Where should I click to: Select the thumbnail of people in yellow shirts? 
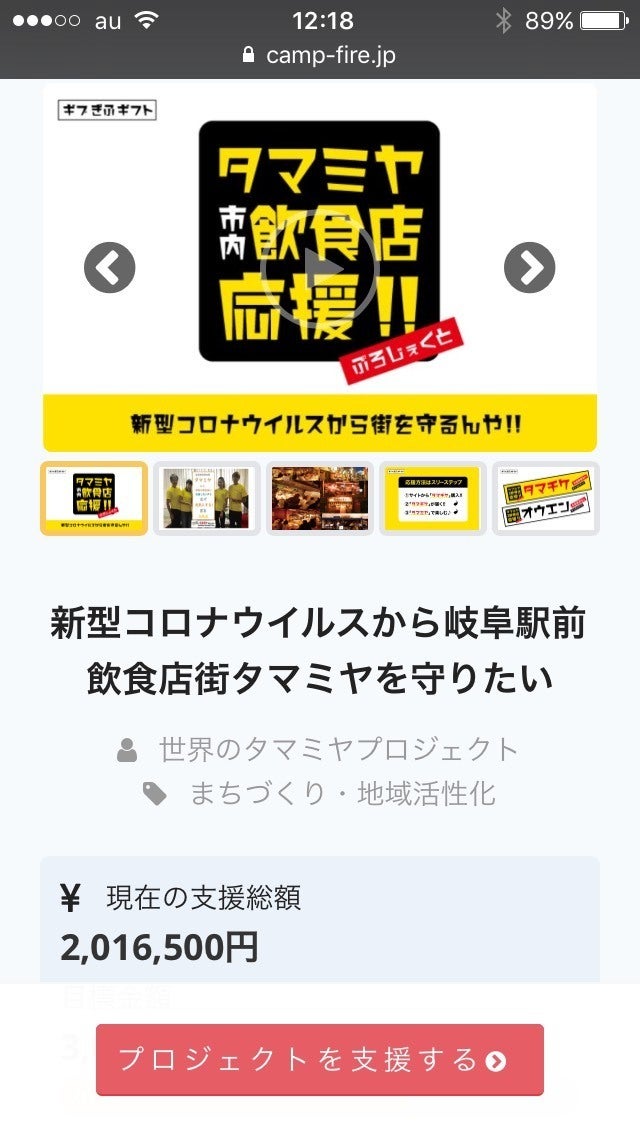pos(207,498)
